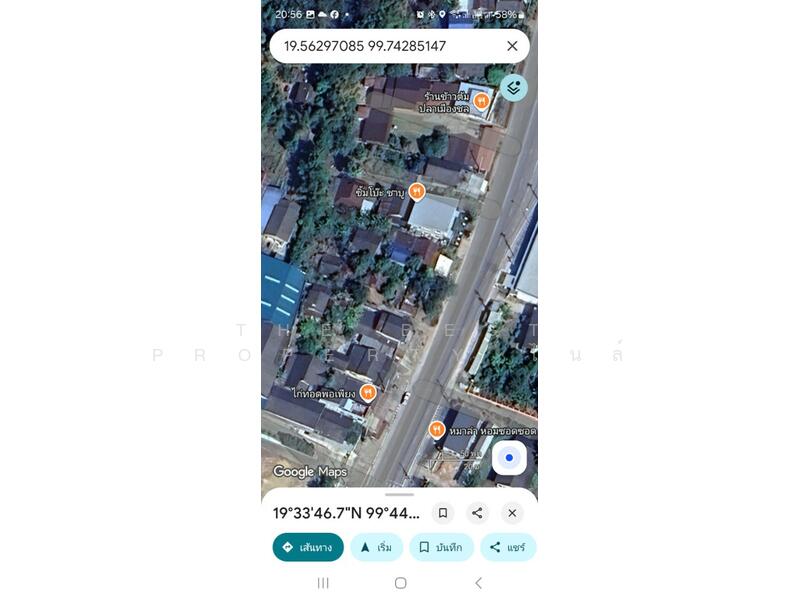This screenshot has height=600, width=800.
Task: Open the หมาล่า หอมซอดซอด restaurant pin
Action: 436,430
